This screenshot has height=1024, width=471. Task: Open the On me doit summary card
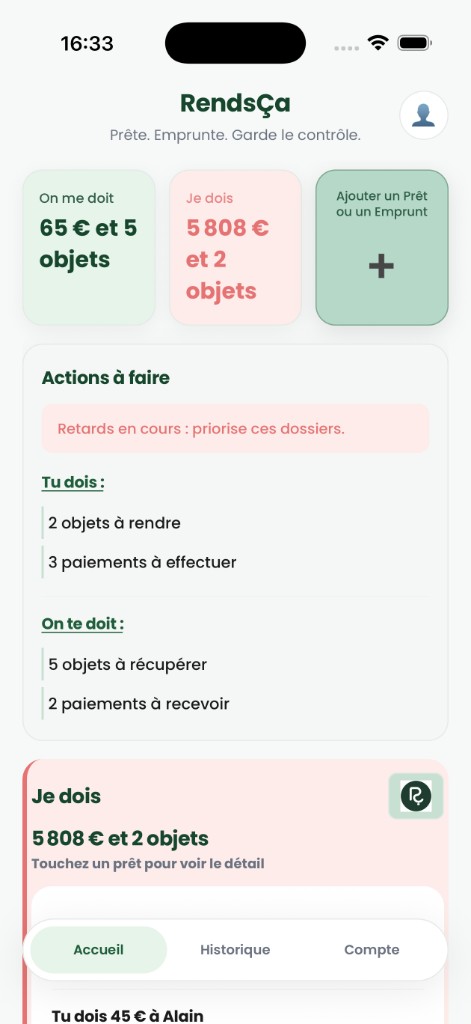tap(89, 248)
